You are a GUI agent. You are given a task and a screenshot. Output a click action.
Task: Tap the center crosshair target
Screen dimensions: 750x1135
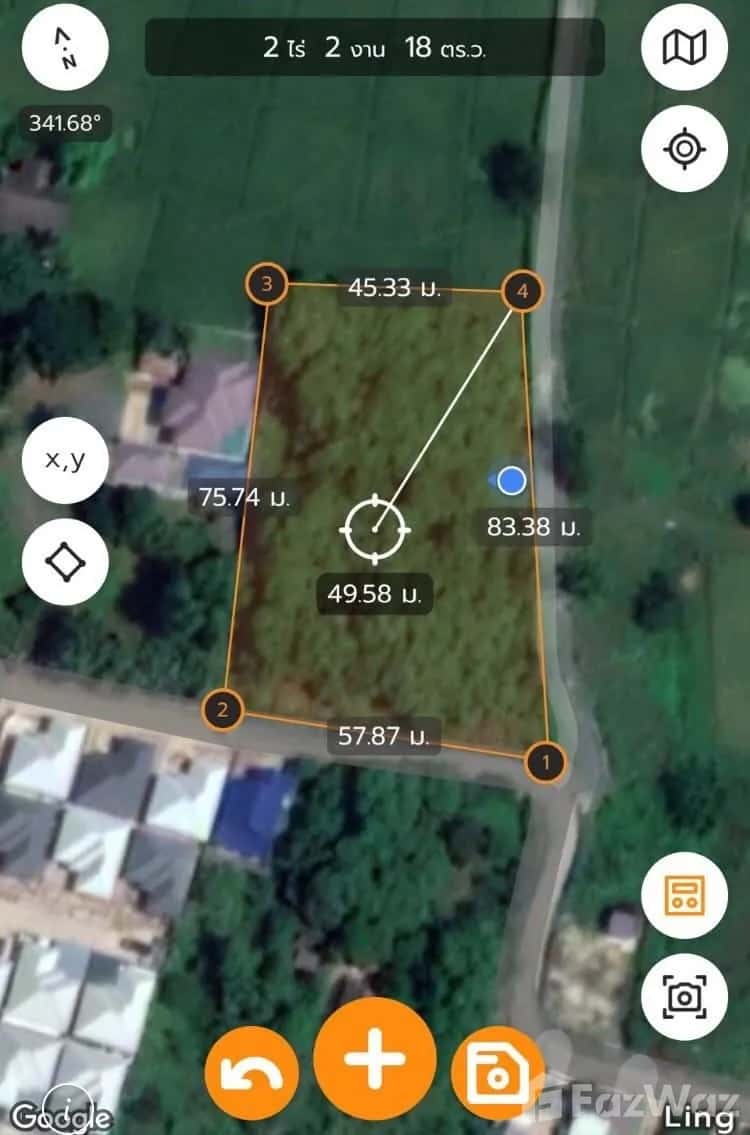click(374, 531)
